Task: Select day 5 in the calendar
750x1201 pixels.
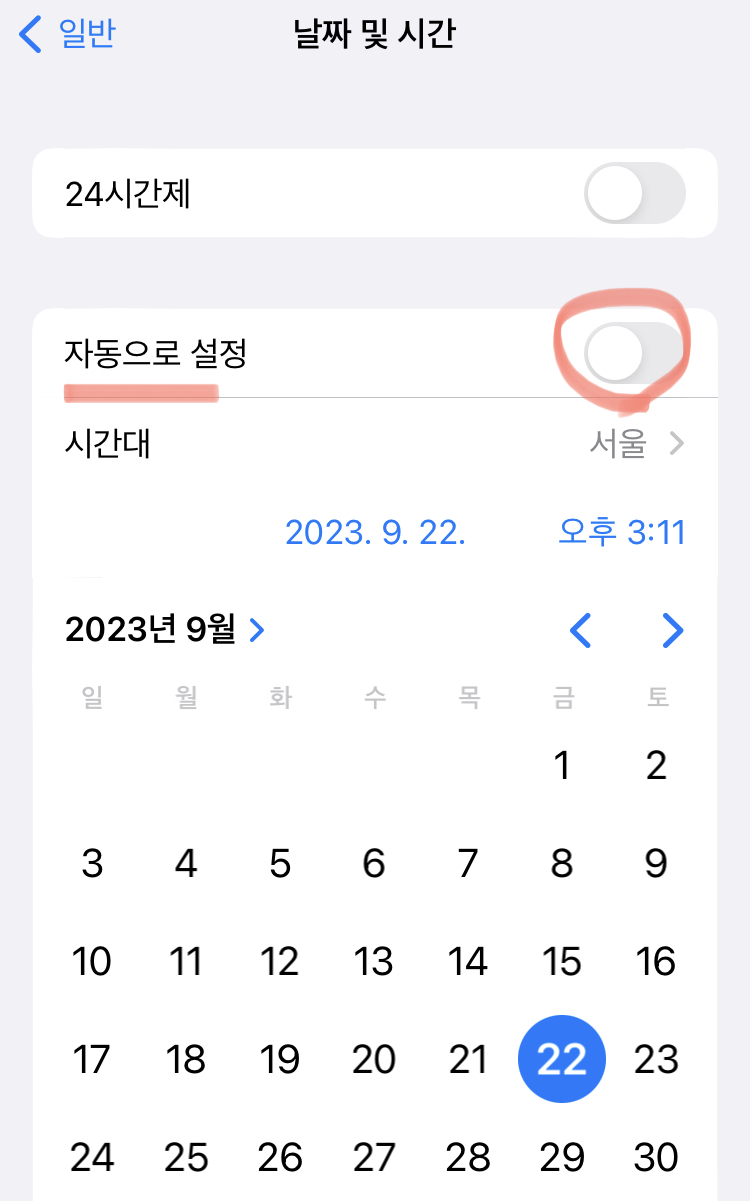Action: tap(280, 864)
